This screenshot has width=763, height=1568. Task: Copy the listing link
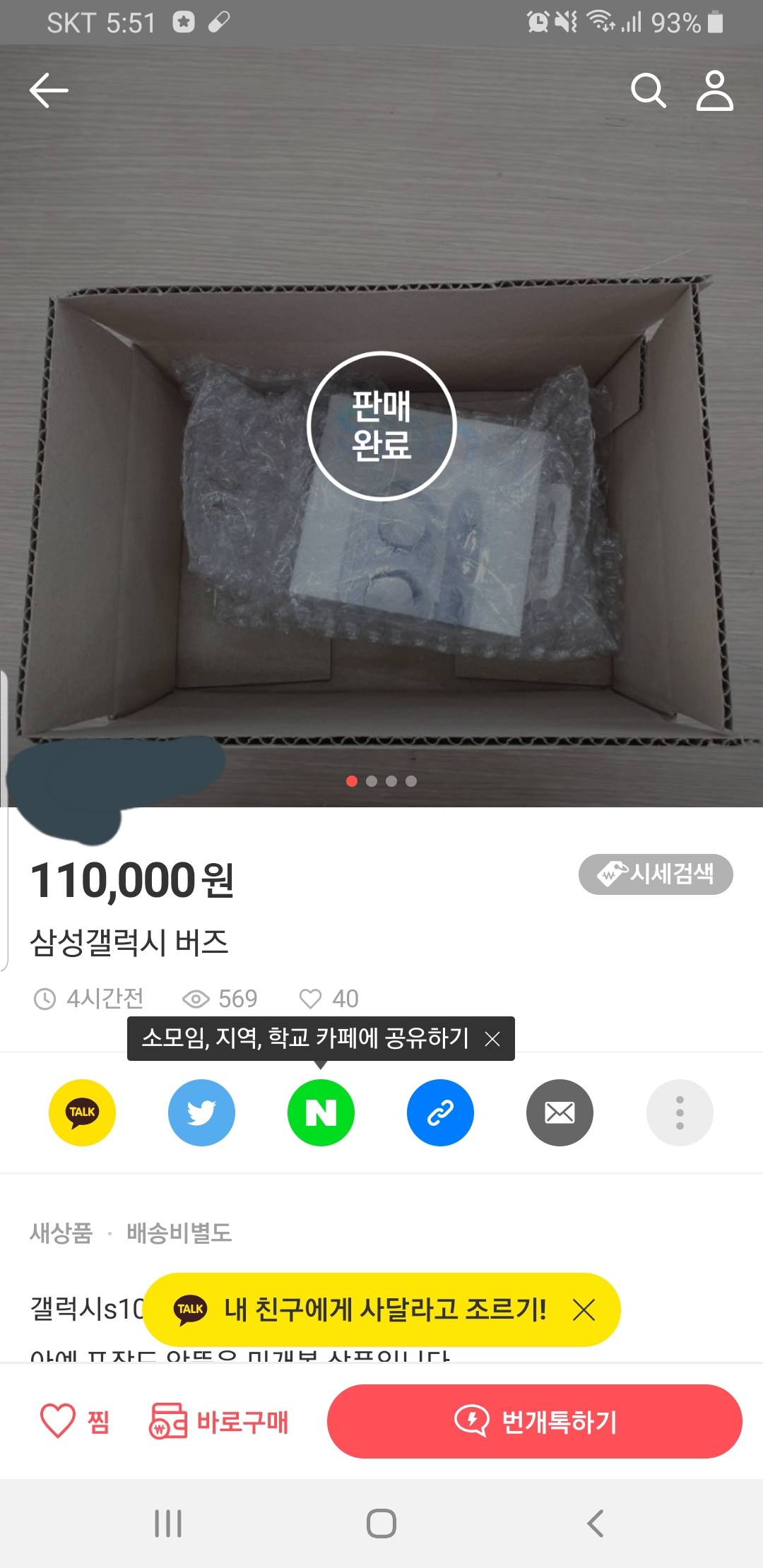(440, 1112)
